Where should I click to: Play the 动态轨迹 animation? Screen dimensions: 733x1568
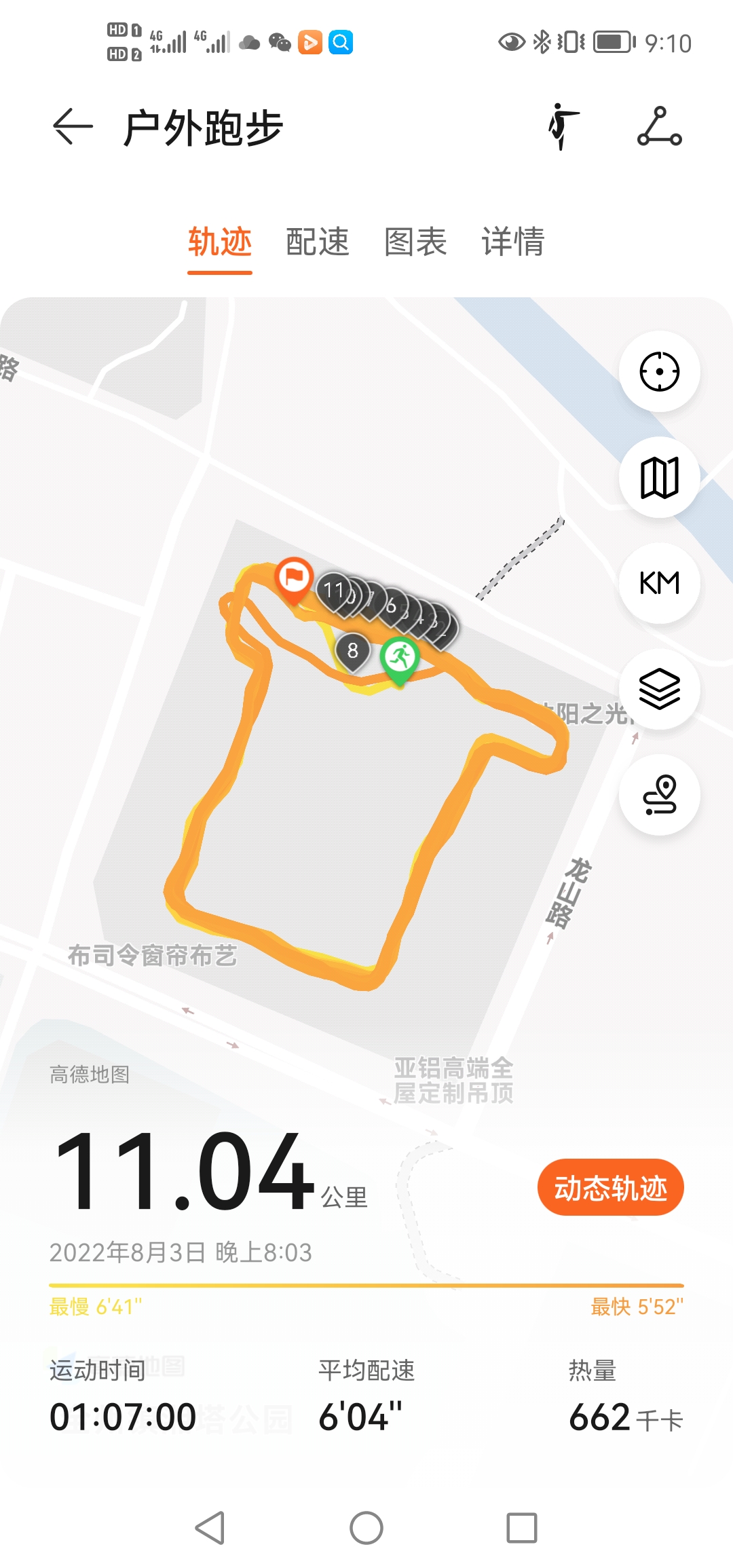(x=610, y=1188)
